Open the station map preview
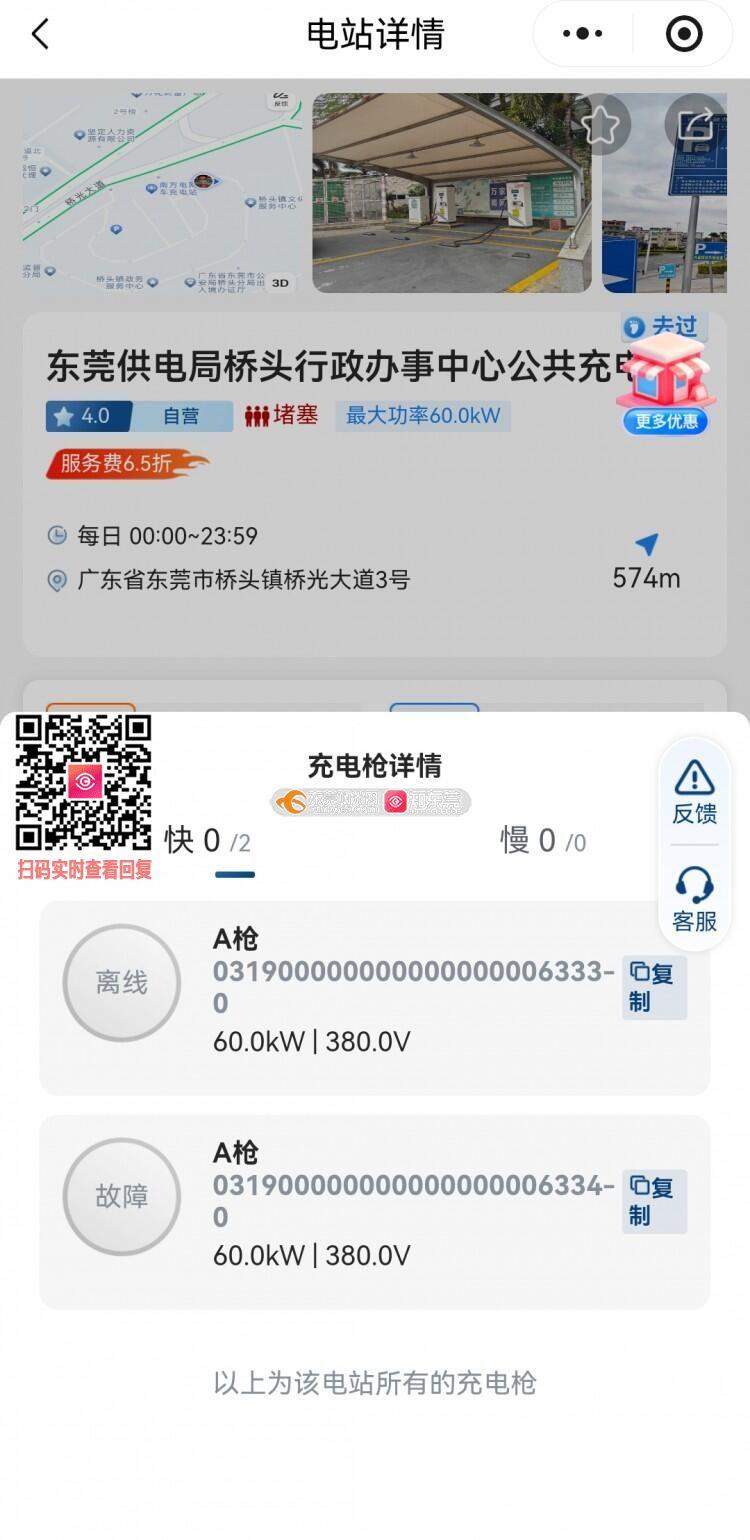Viewport: 750px width, 1540px height. click(x=162, y=192)
